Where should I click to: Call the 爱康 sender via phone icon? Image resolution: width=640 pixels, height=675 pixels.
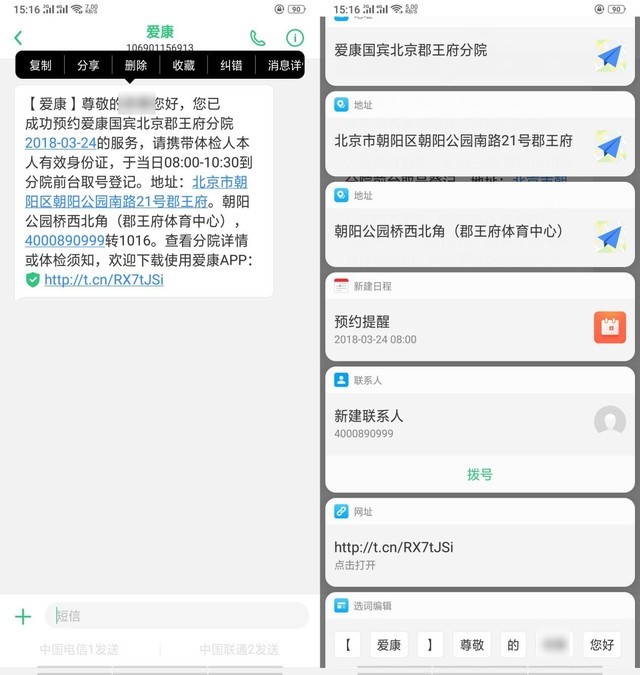[258, 38]
